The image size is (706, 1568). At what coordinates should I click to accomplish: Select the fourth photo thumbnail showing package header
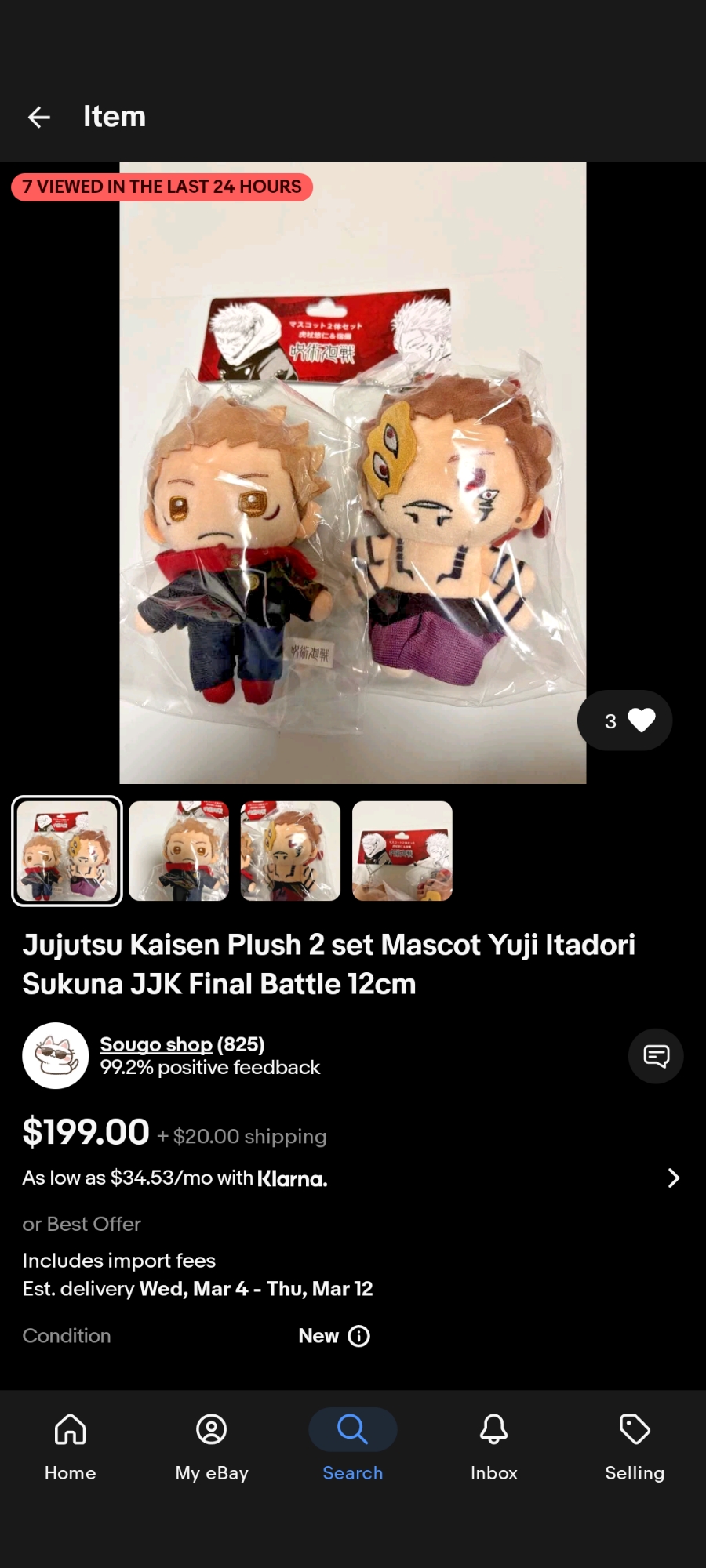coord(402,851)
